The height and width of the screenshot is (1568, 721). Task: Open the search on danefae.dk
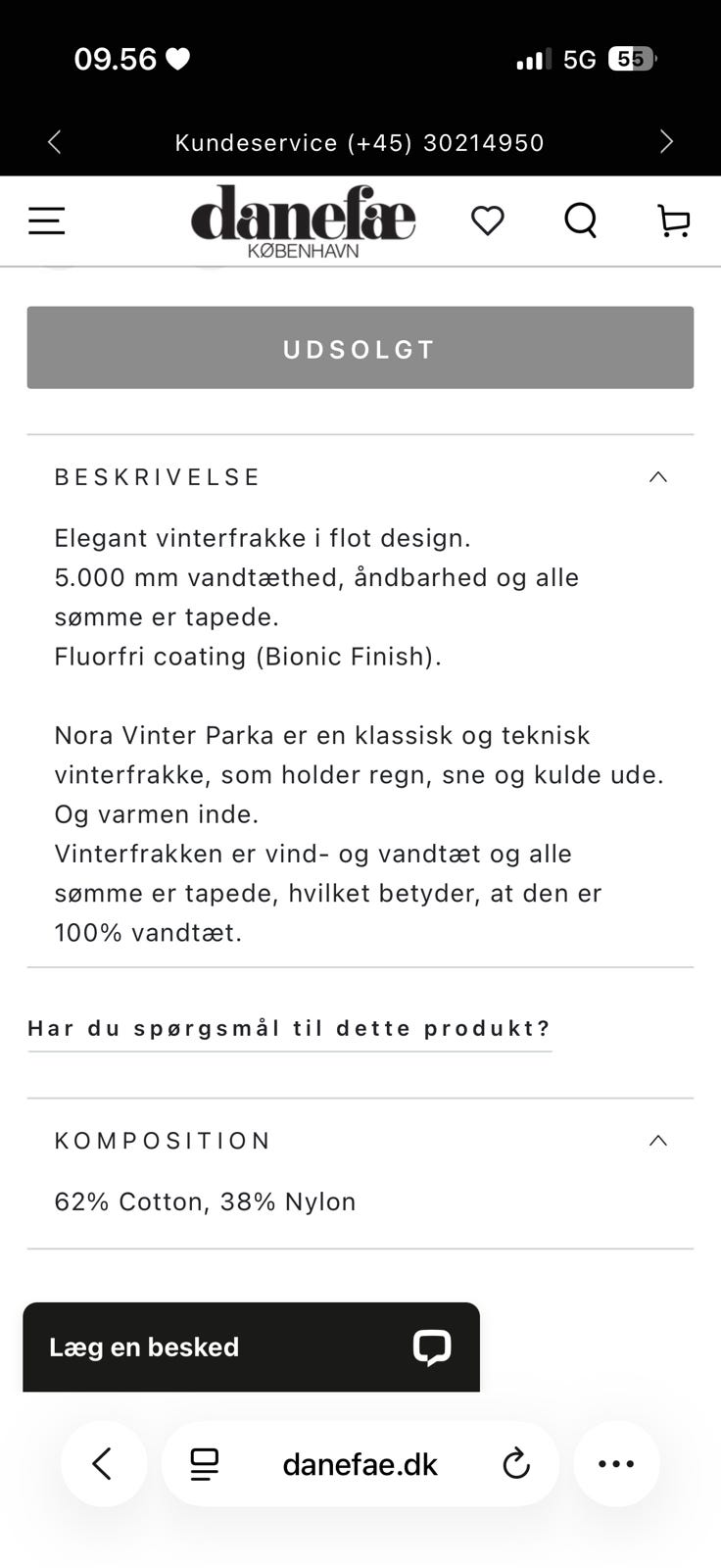point(580,220)
